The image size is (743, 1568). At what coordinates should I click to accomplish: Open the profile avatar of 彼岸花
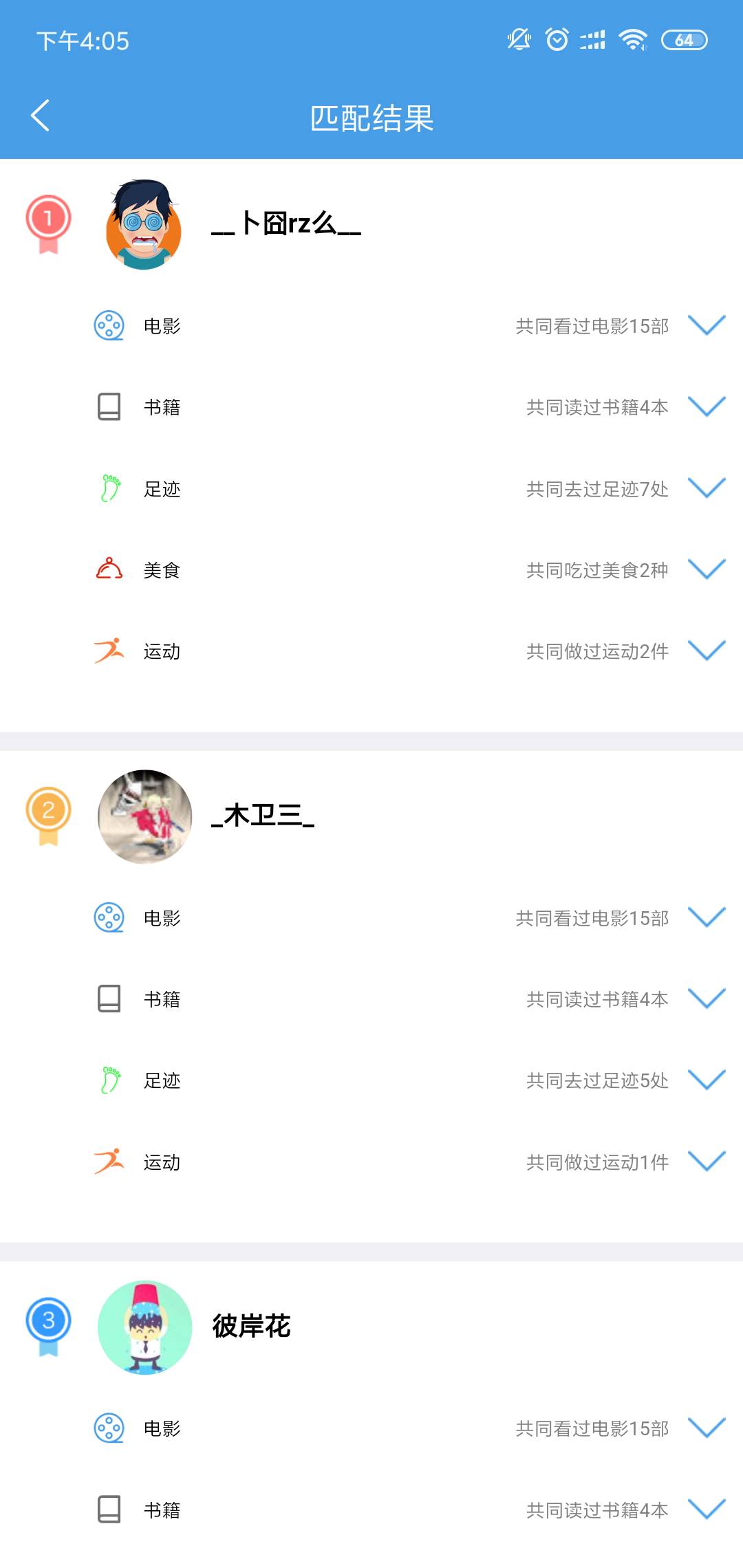pyautogui.click(x=144, y=1327)
